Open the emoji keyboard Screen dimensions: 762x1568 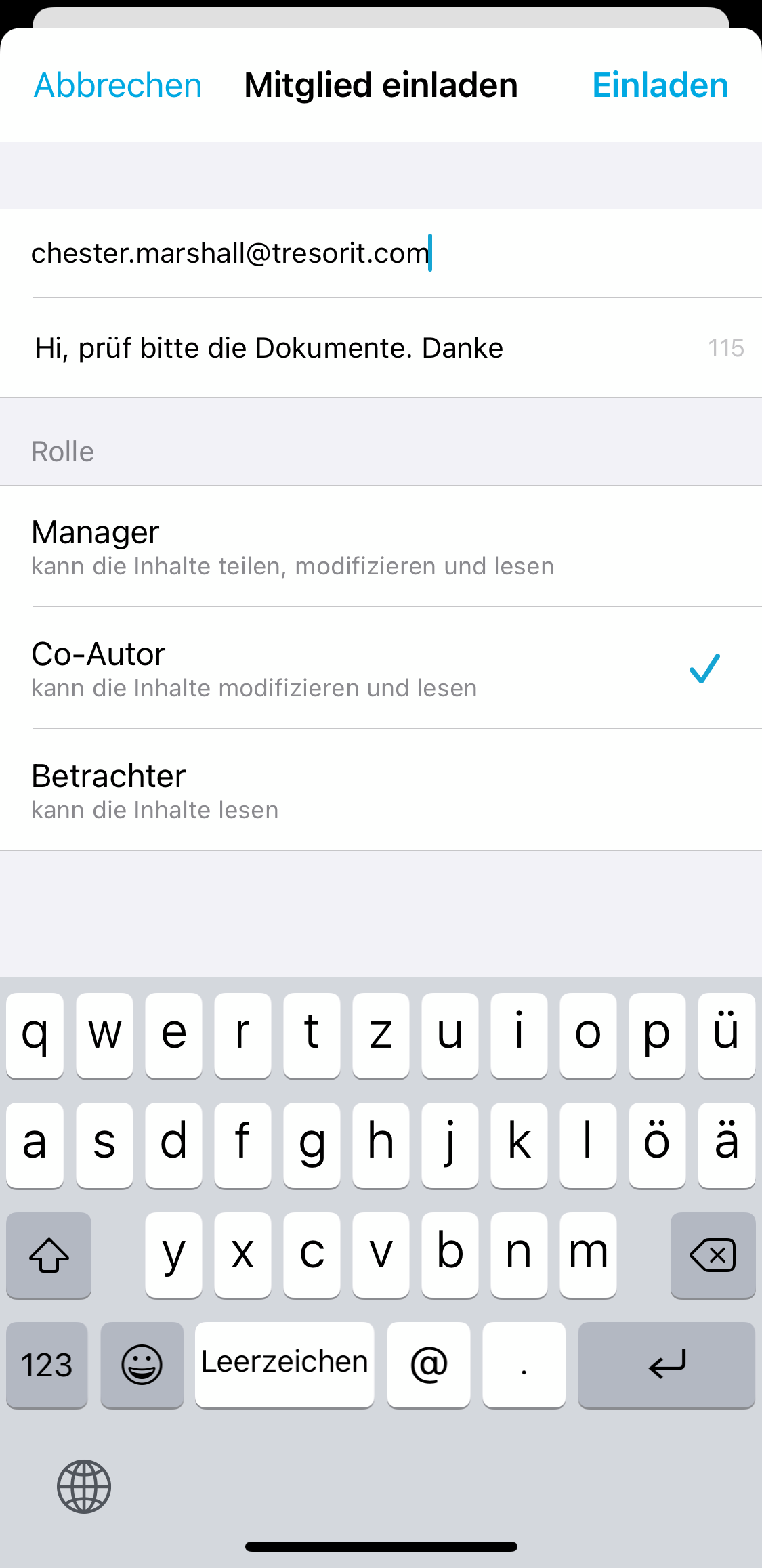142,1365
